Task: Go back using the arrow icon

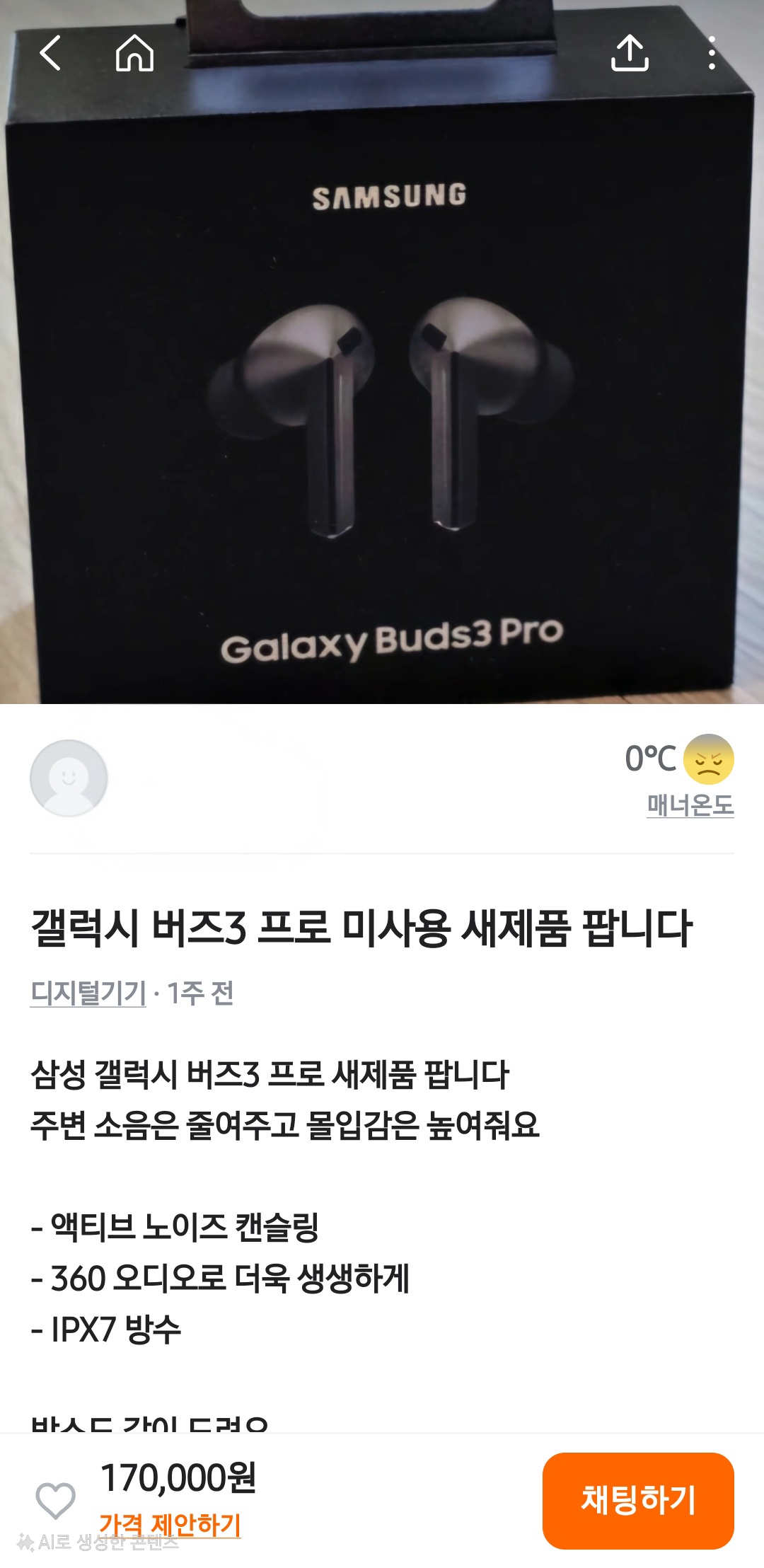Action: tap(50, 53)
